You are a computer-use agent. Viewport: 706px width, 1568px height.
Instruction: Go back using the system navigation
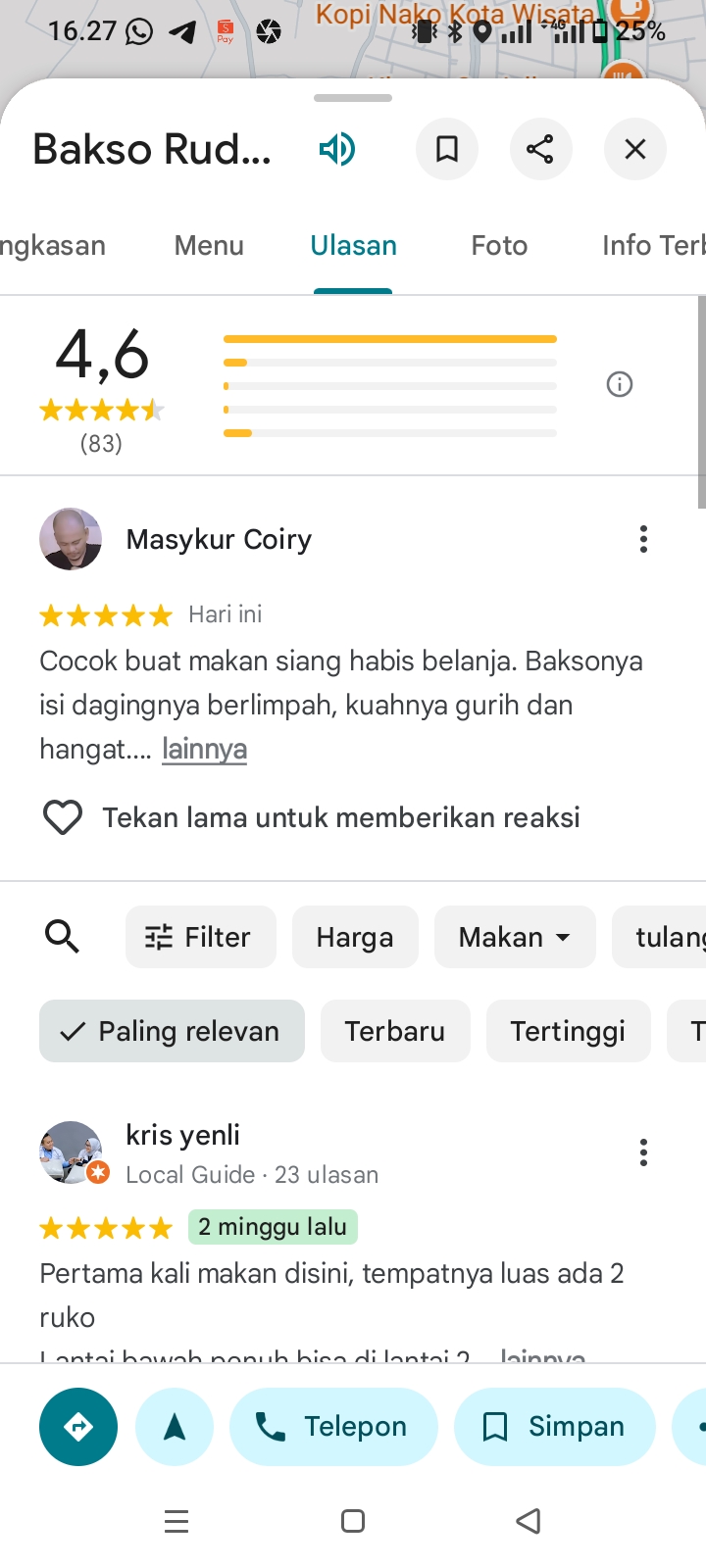[x=529, y=1521]
